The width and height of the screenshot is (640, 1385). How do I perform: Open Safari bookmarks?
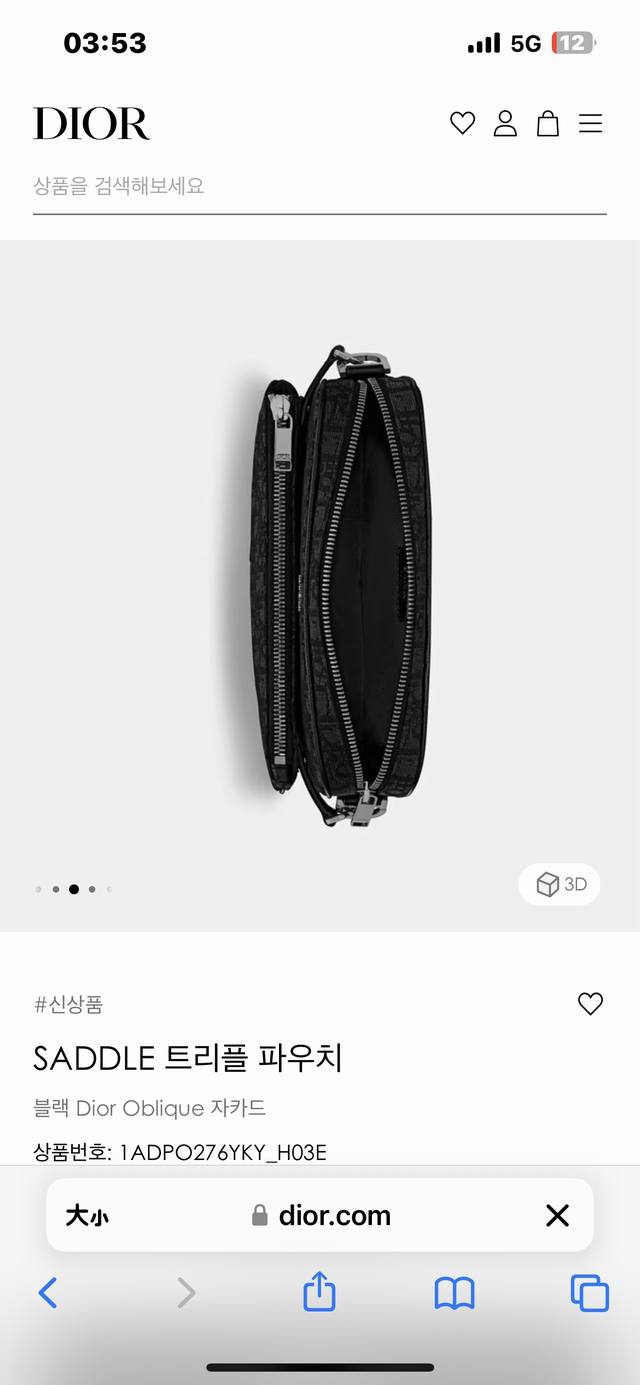tap(454, 1293)
